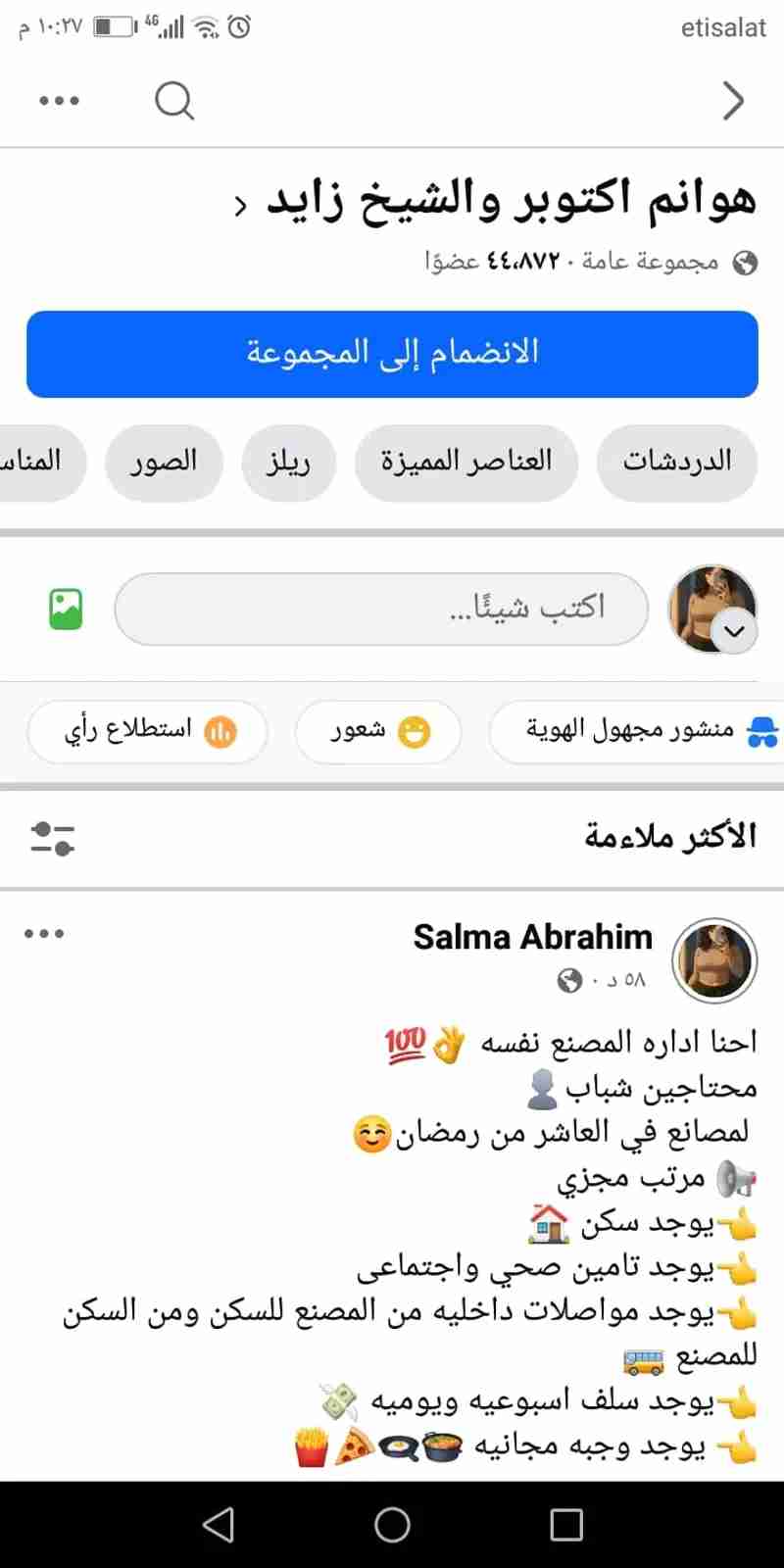Open the options menu on Salma Abrahim's post
The width and height of the screenshot is (784, 1568).
(x=45, y=934)
